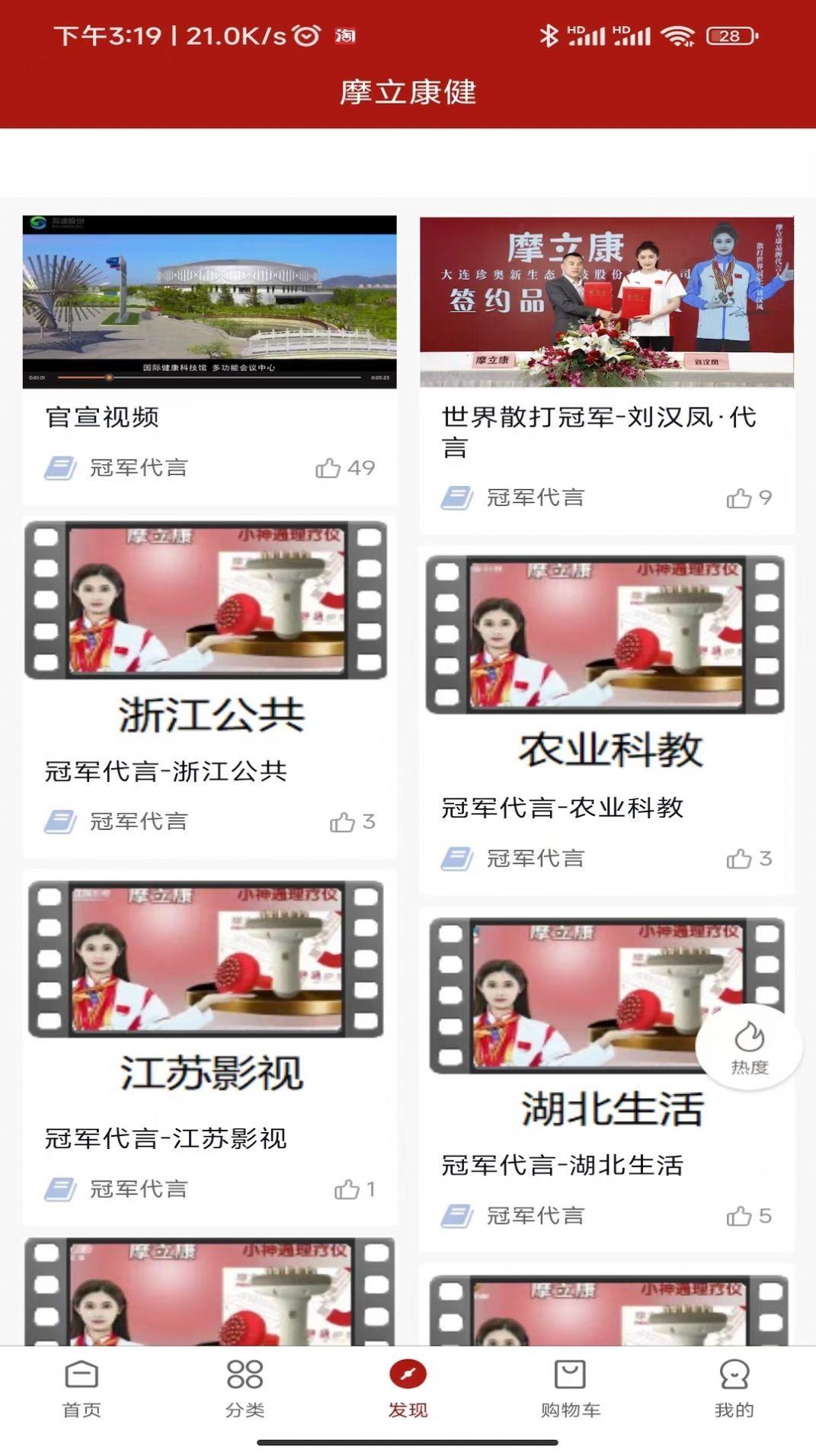Like the 江苏影视 post
The image size is (816, 1456).
pos(354,1189)
